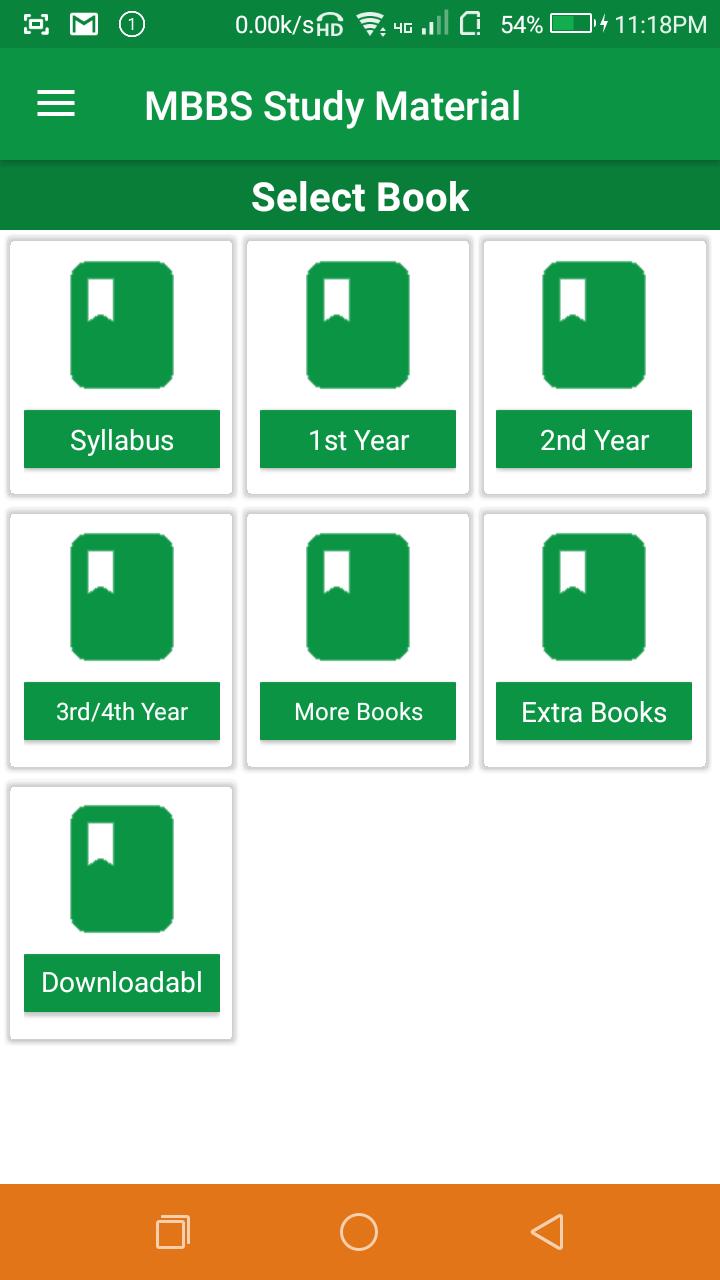Show recent apps from navigation bar
The width and height of the screenshot is (720, 1280).
[x=173, y=1232]
